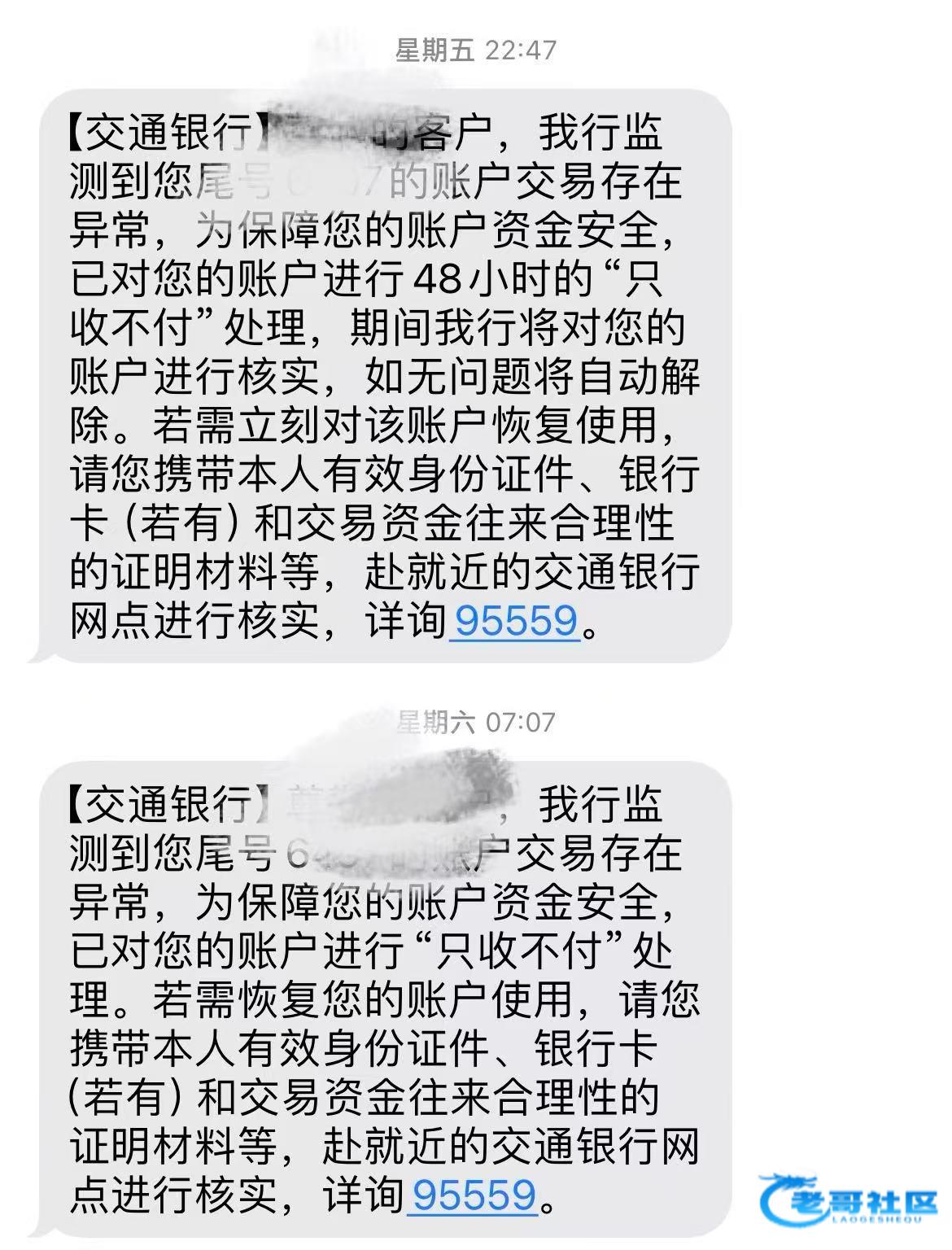Tap the 95559 link in Saturday's 07:07 message

474,1195
